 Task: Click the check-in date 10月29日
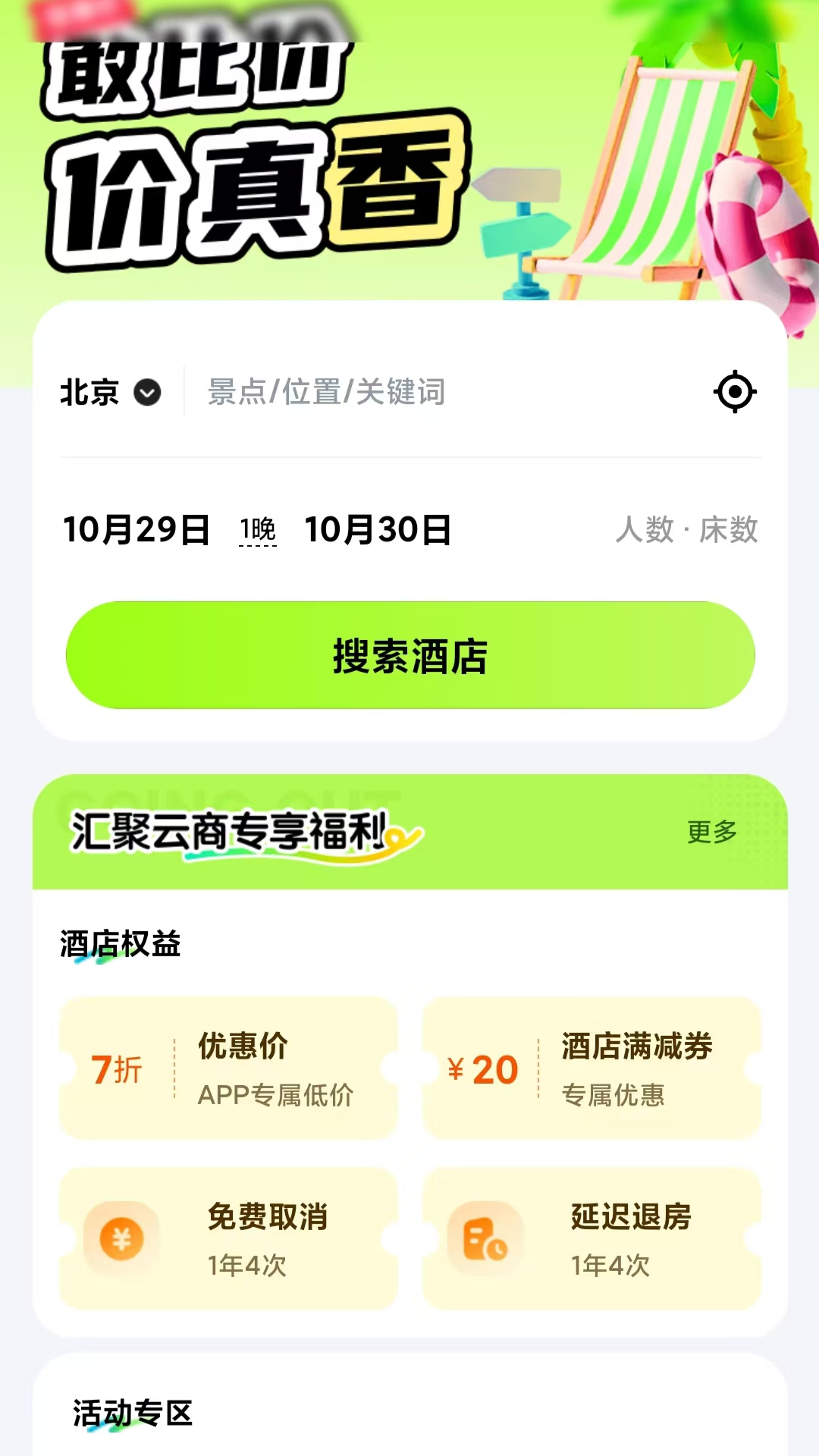click(x=135, y=532)
